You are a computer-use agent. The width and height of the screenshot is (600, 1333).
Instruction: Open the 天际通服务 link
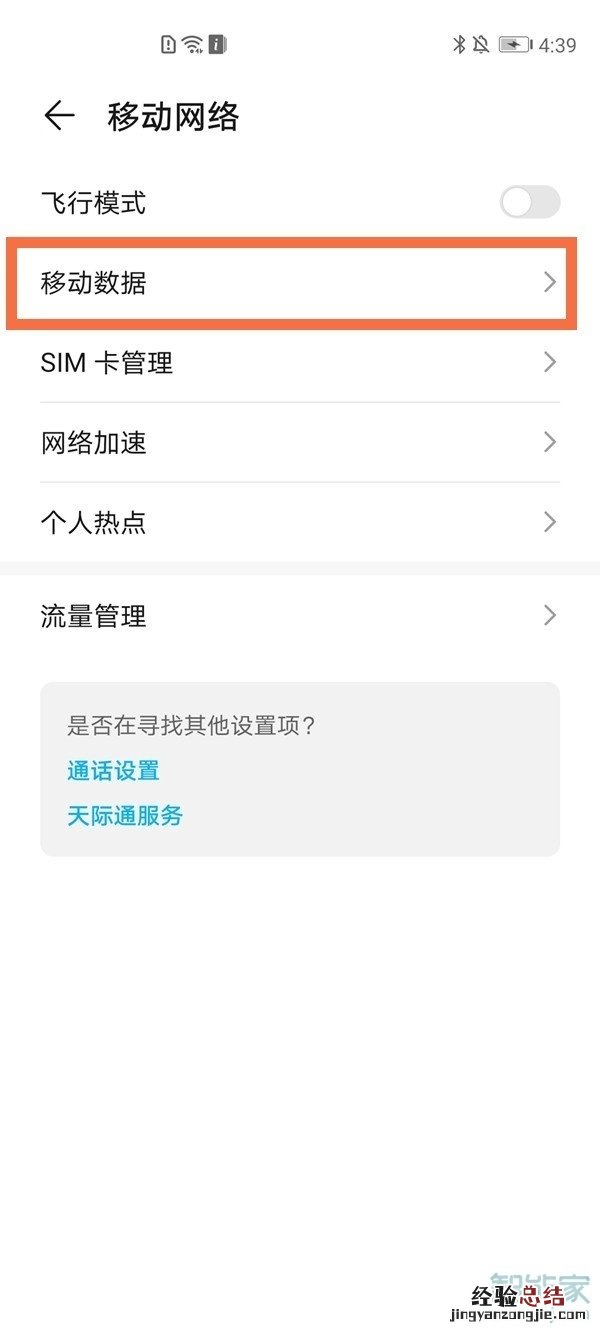coord(125,815)
